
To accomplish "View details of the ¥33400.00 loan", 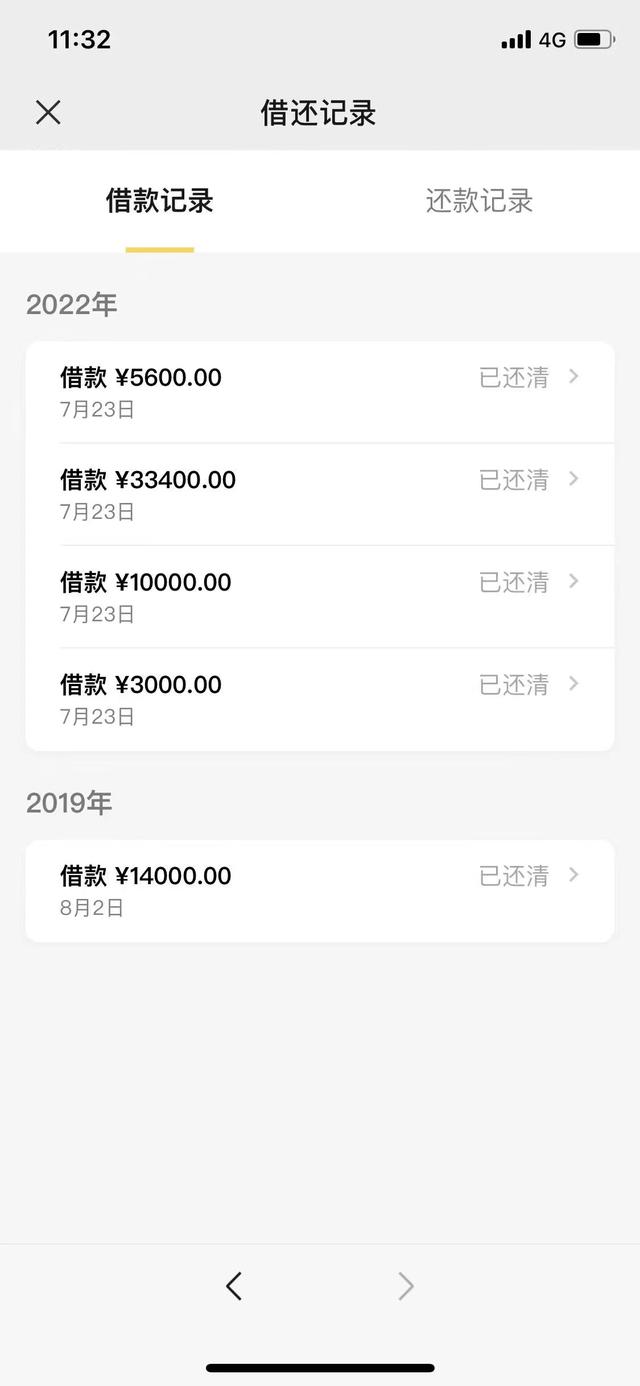I will pos(319,494).
